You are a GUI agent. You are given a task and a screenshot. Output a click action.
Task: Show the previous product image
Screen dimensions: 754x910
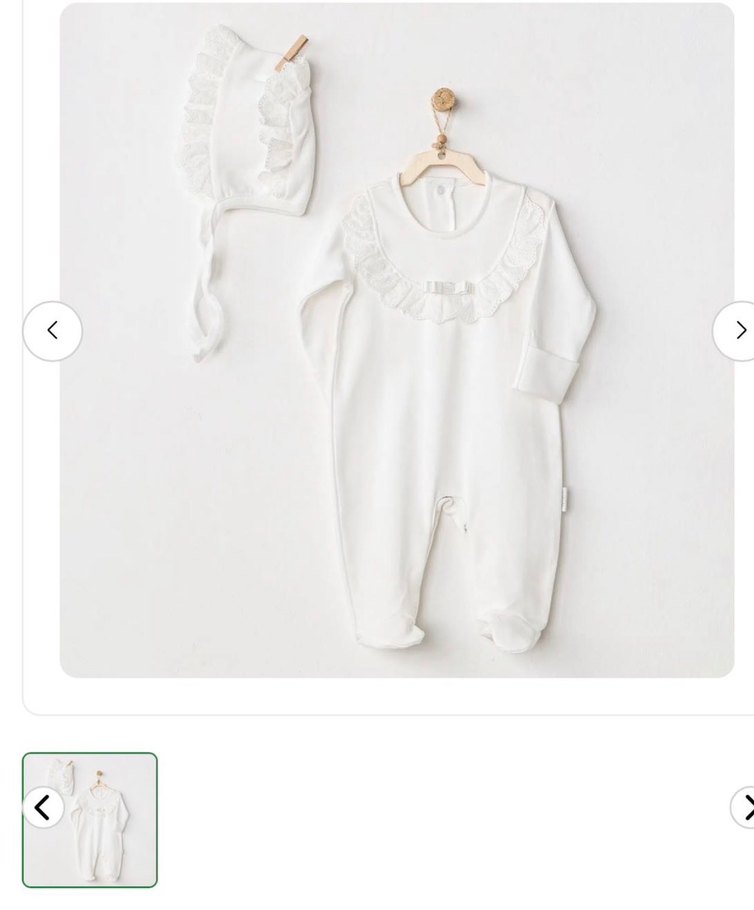point(52,331)
